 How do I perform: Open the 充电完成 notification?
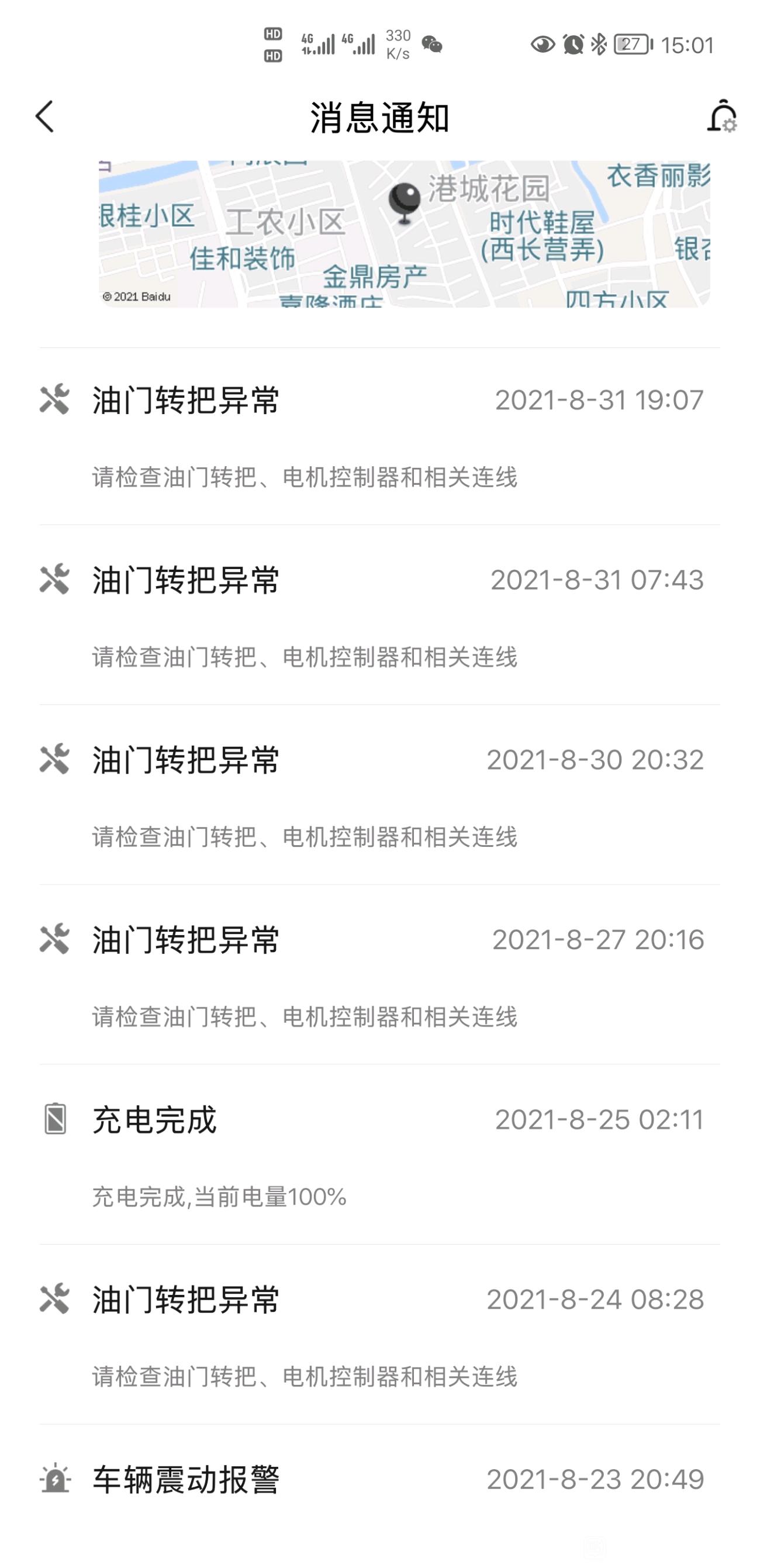[x=379, y=1155]
